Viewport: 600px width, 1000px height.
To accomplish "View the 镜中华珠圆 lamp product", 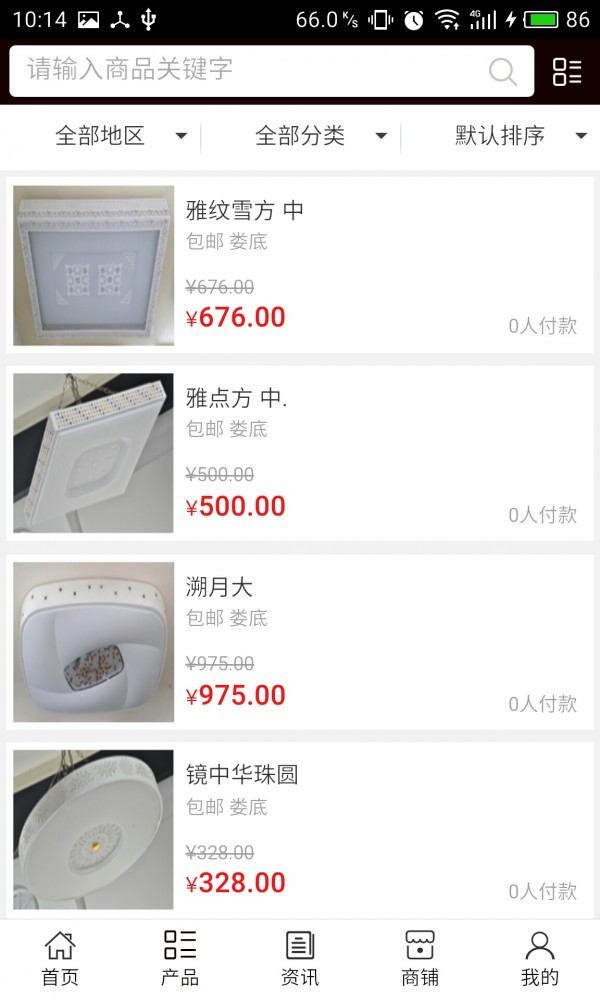I will click(x=300, y=830).
